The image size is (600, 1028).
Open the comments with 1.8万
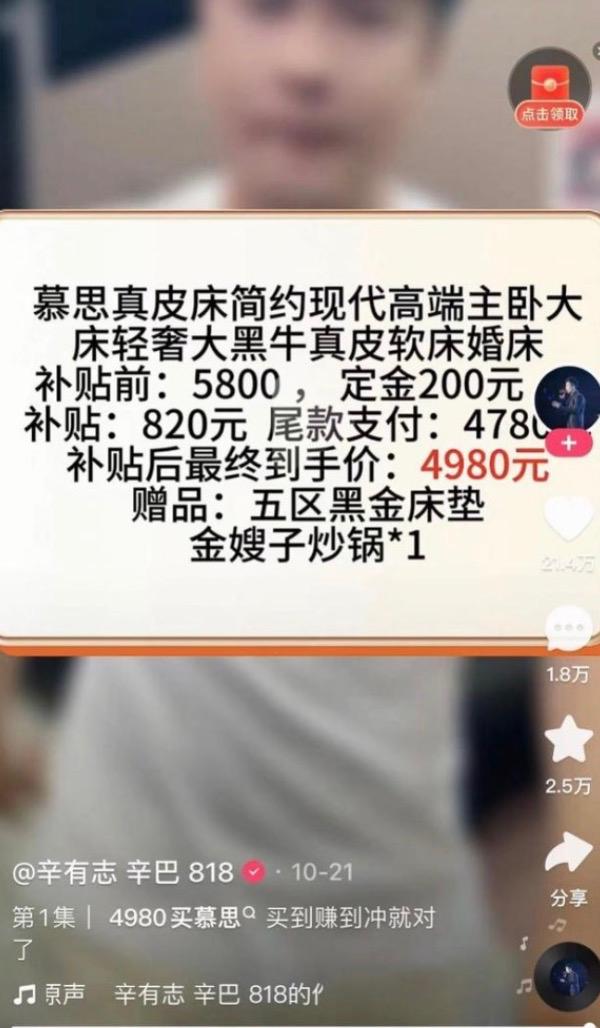pyautogui.click(x=568, y=629)
